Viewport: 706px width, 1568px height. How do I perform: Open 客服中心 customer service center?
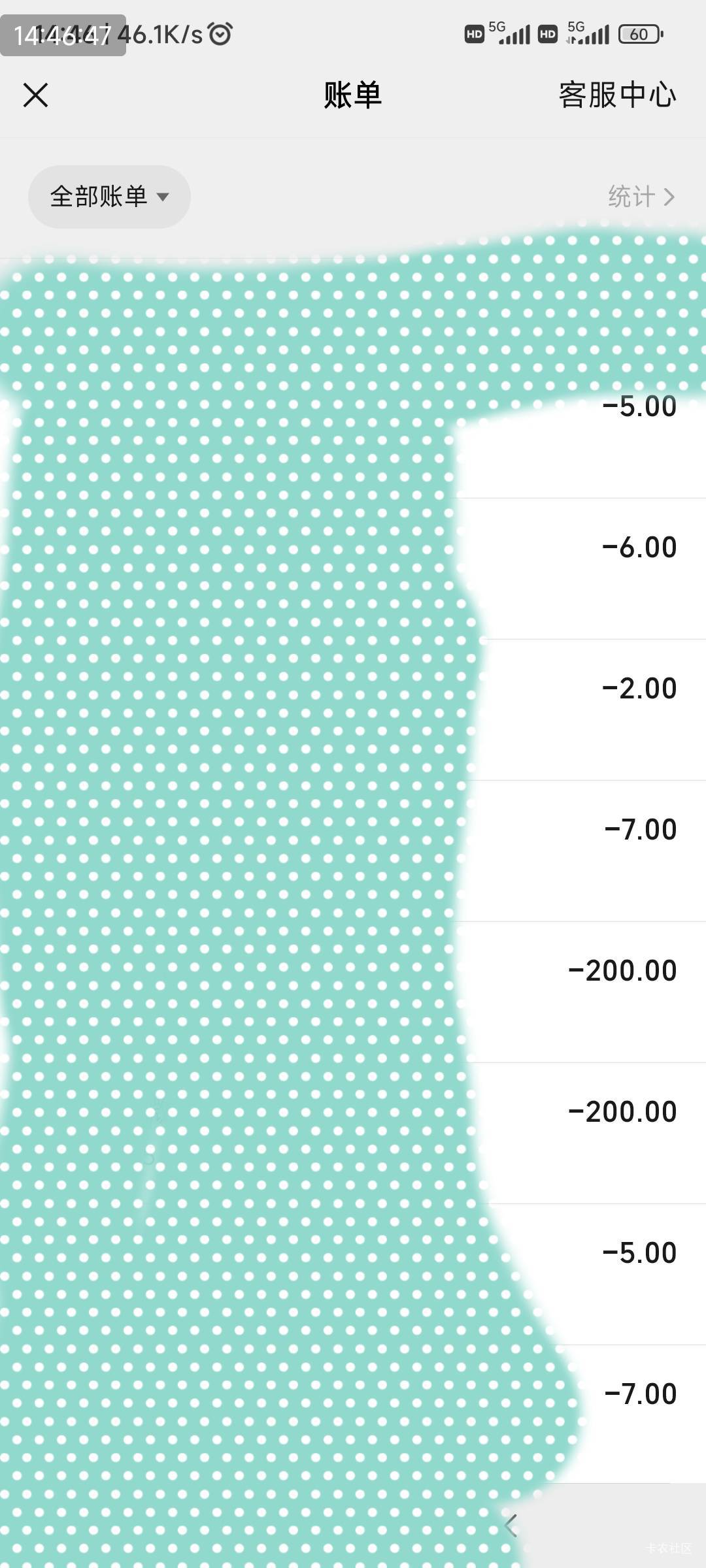tap(617, 95)
